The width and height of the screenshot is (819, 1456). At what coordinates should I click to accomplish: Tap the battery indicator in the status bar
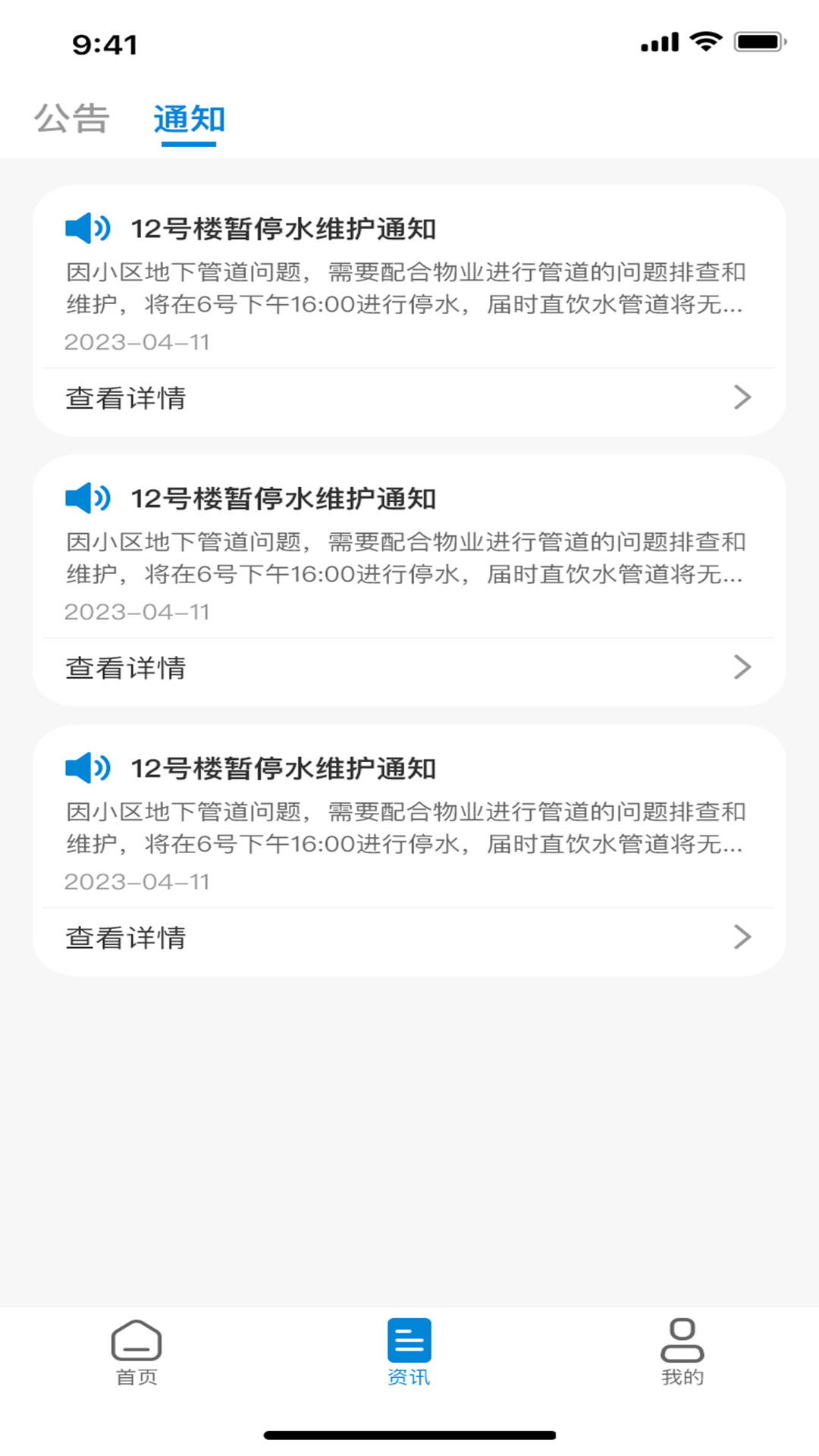755,43
